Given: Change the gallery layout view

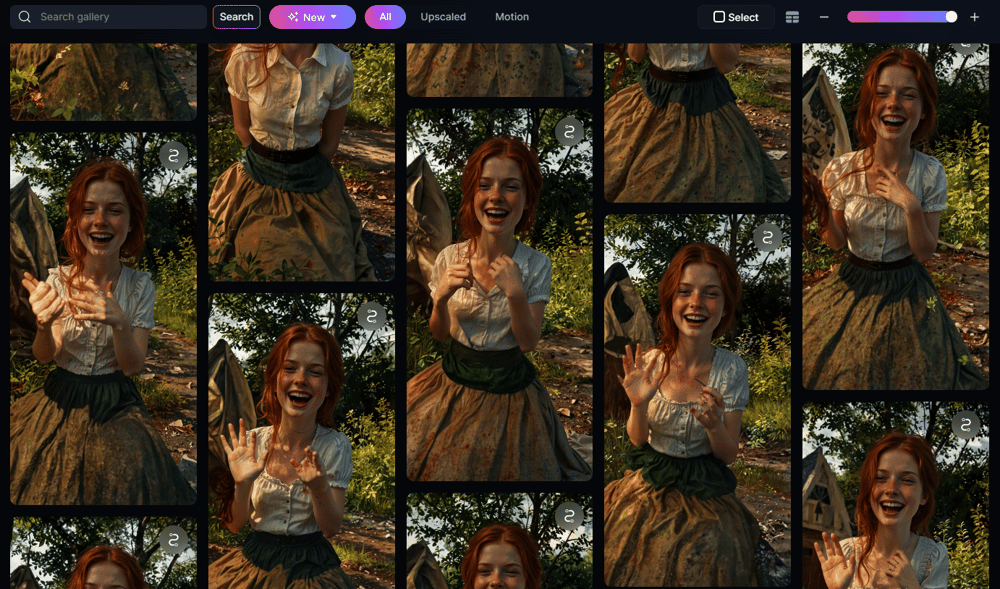Looking at the screenshot, I should coord(792,17).
